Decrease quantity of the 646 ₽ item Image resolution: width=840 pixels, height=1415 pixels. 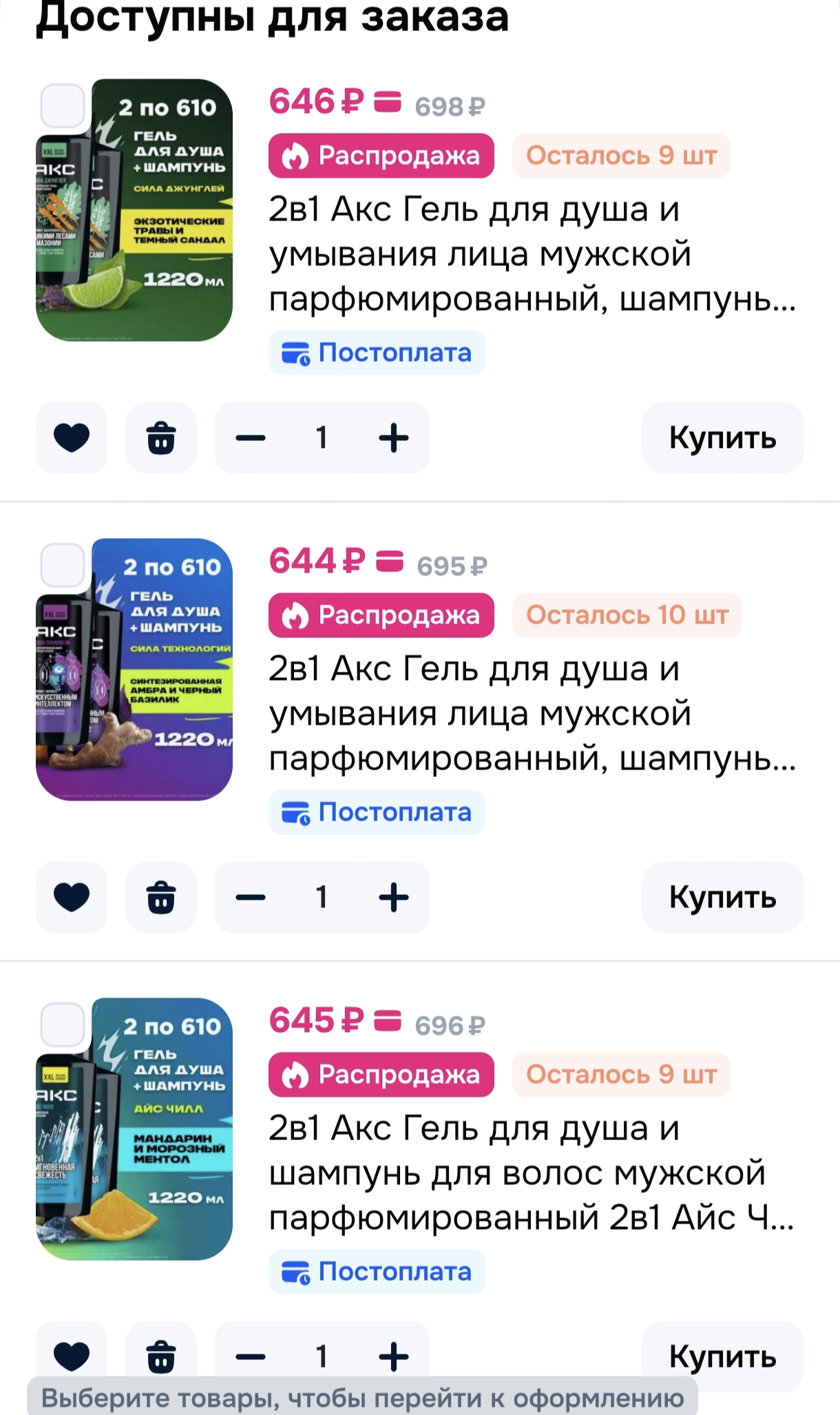[251, 438]
